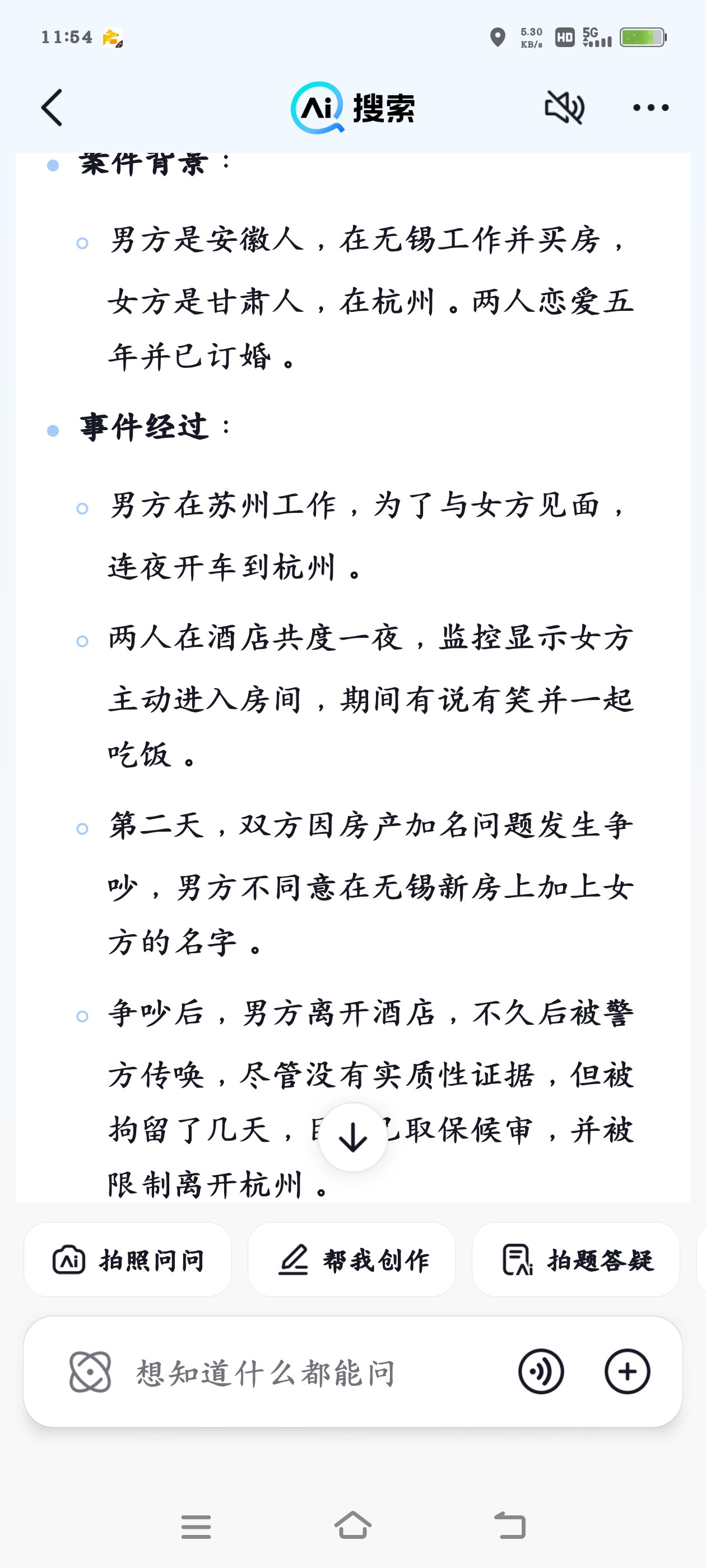This screenshot has width=706, height=1568.
Task: Tap the AI orbit icon in the input bar
Action: 90,1372
